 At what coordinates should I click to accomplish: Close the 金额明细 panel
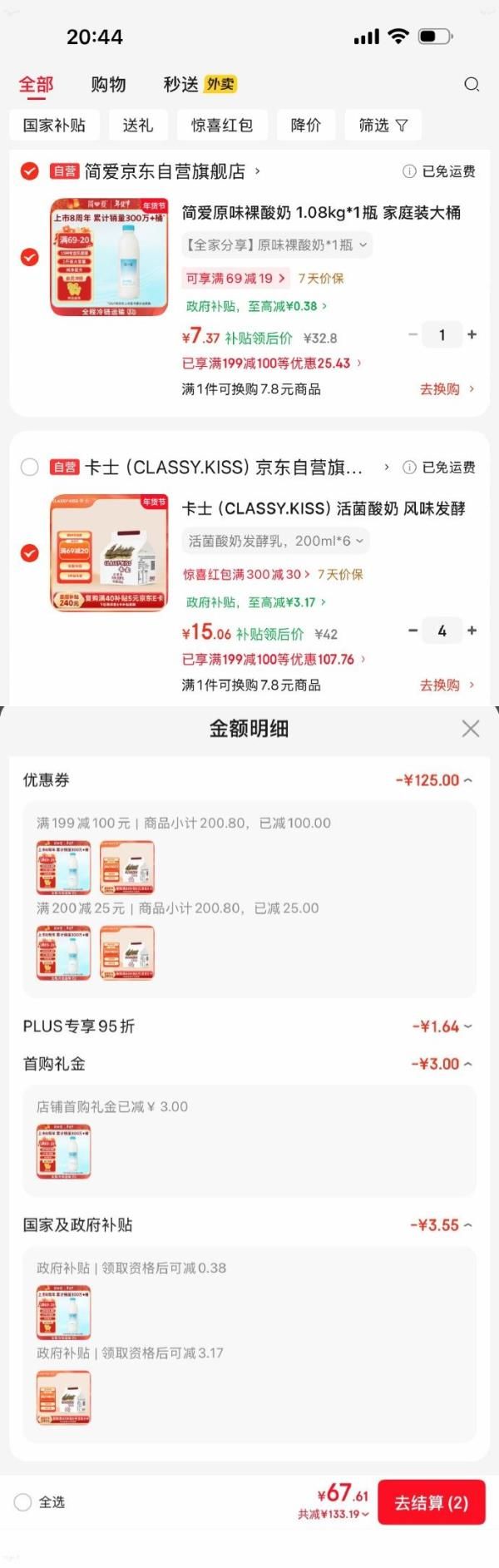470,729
